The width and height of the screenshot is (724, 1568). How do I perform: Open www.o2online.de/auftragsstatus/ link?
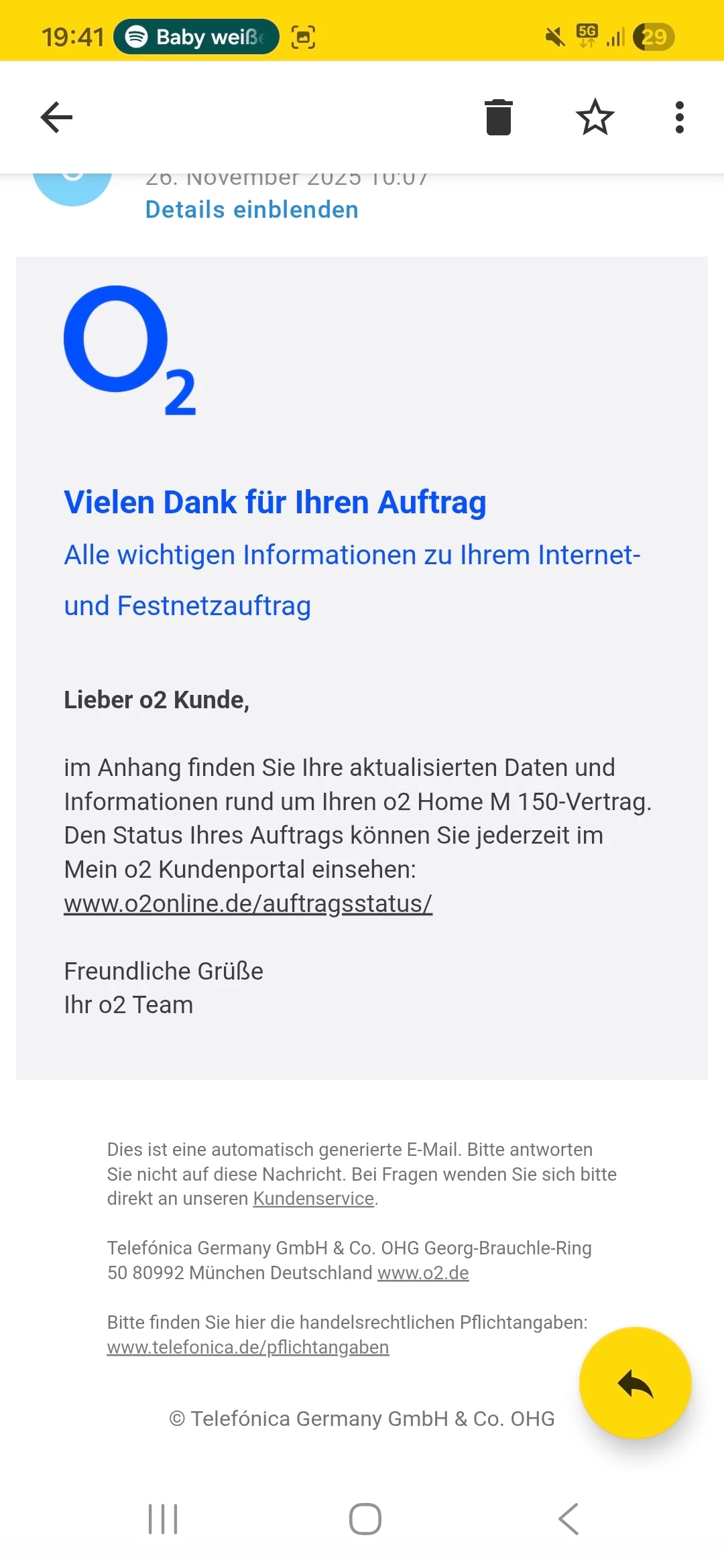tap(248, 904)
